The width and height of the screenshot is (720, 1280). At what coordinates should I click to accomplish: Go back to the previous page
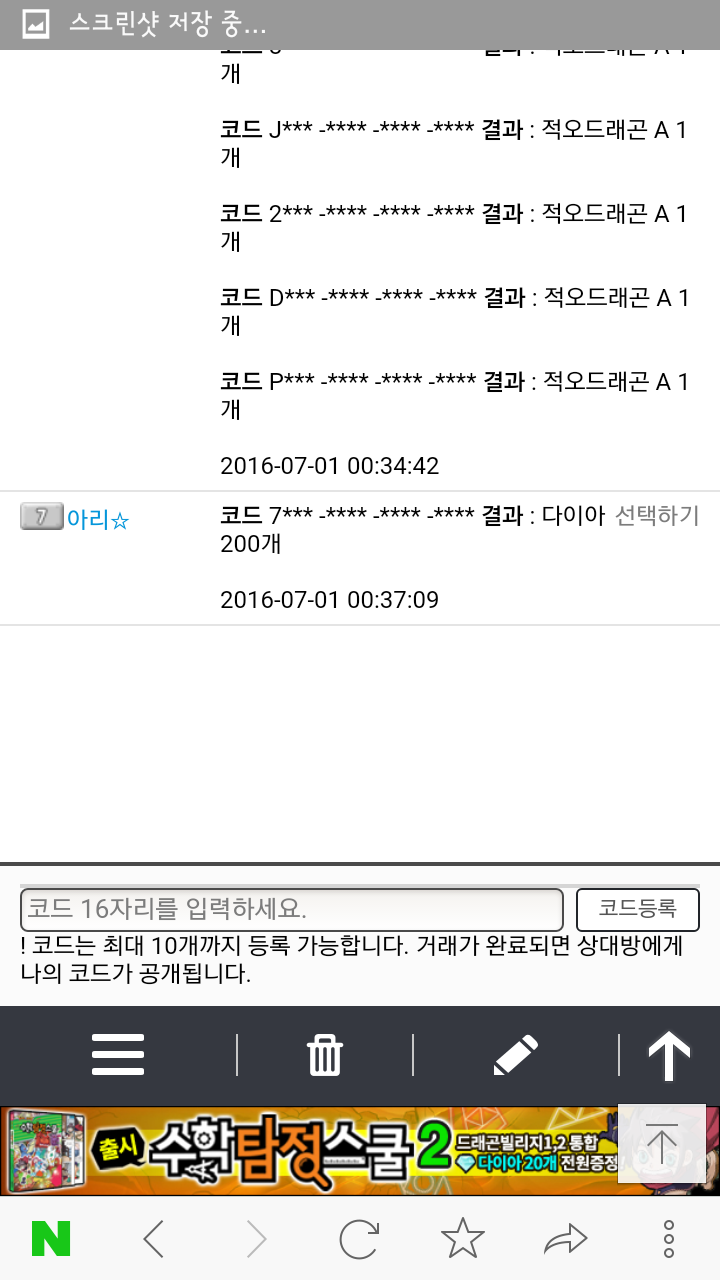click(x=153, y=1240)
